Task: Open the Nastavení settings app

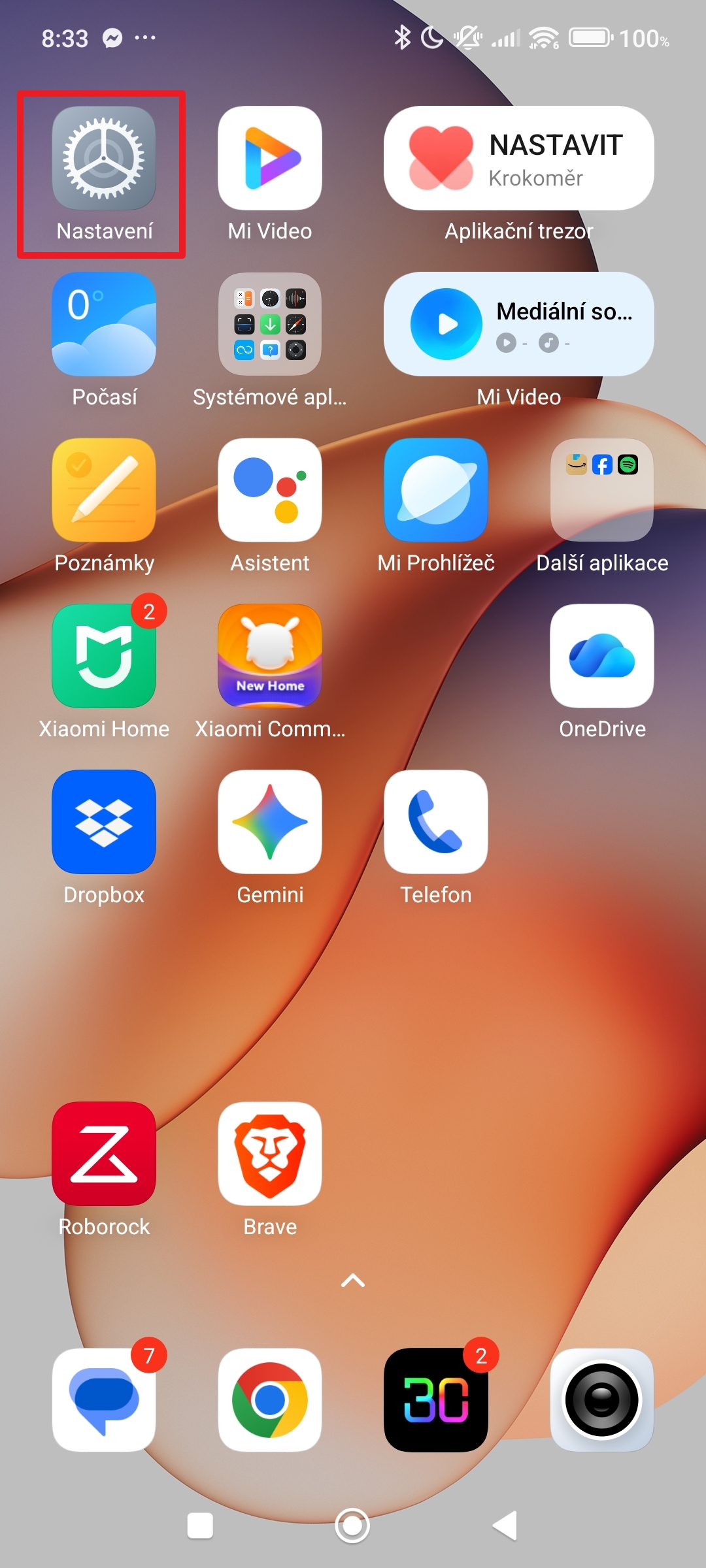Action: [x=104, y=159]
